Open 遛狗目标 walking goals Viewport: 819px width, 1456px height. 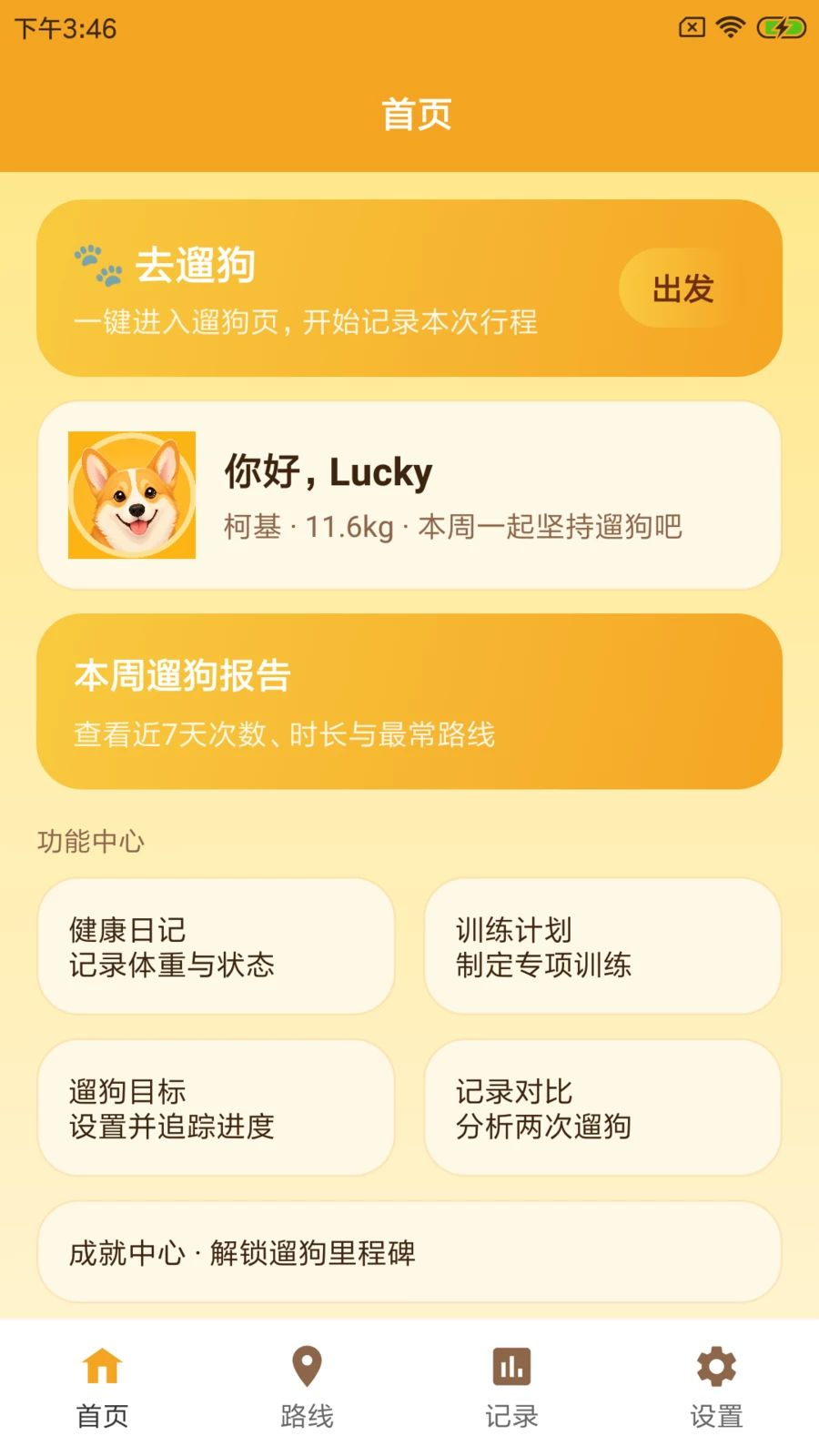click(216, 1107)
